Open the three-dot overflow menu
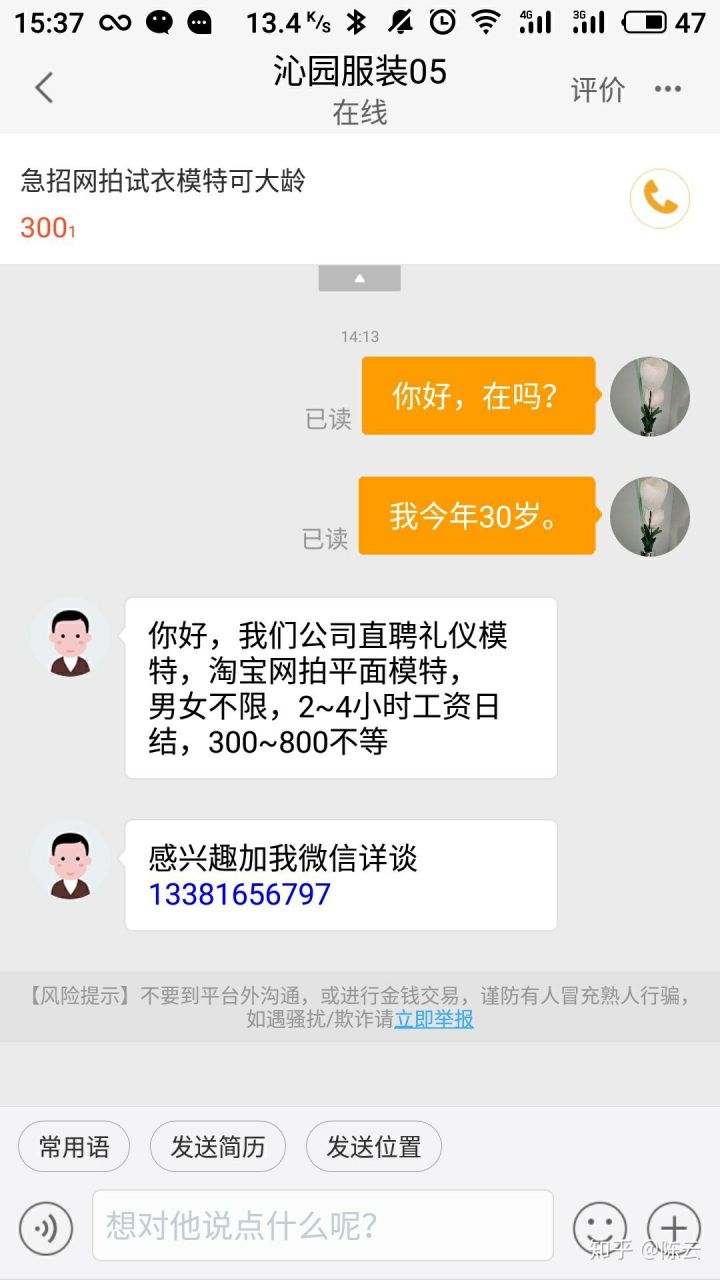The height and width of the screenshot is (1280, 720). [667, 90]
